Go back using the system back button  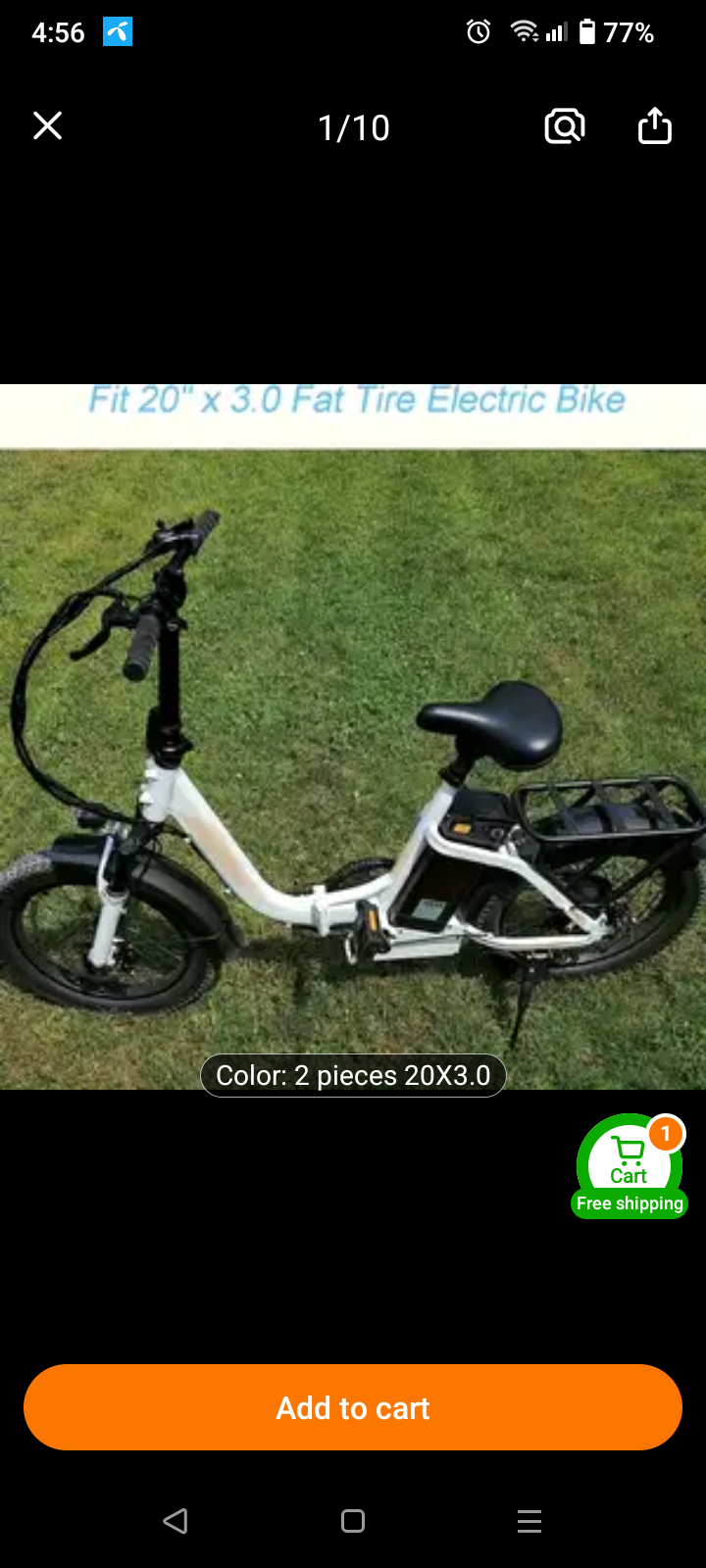tap(176, 1521)
